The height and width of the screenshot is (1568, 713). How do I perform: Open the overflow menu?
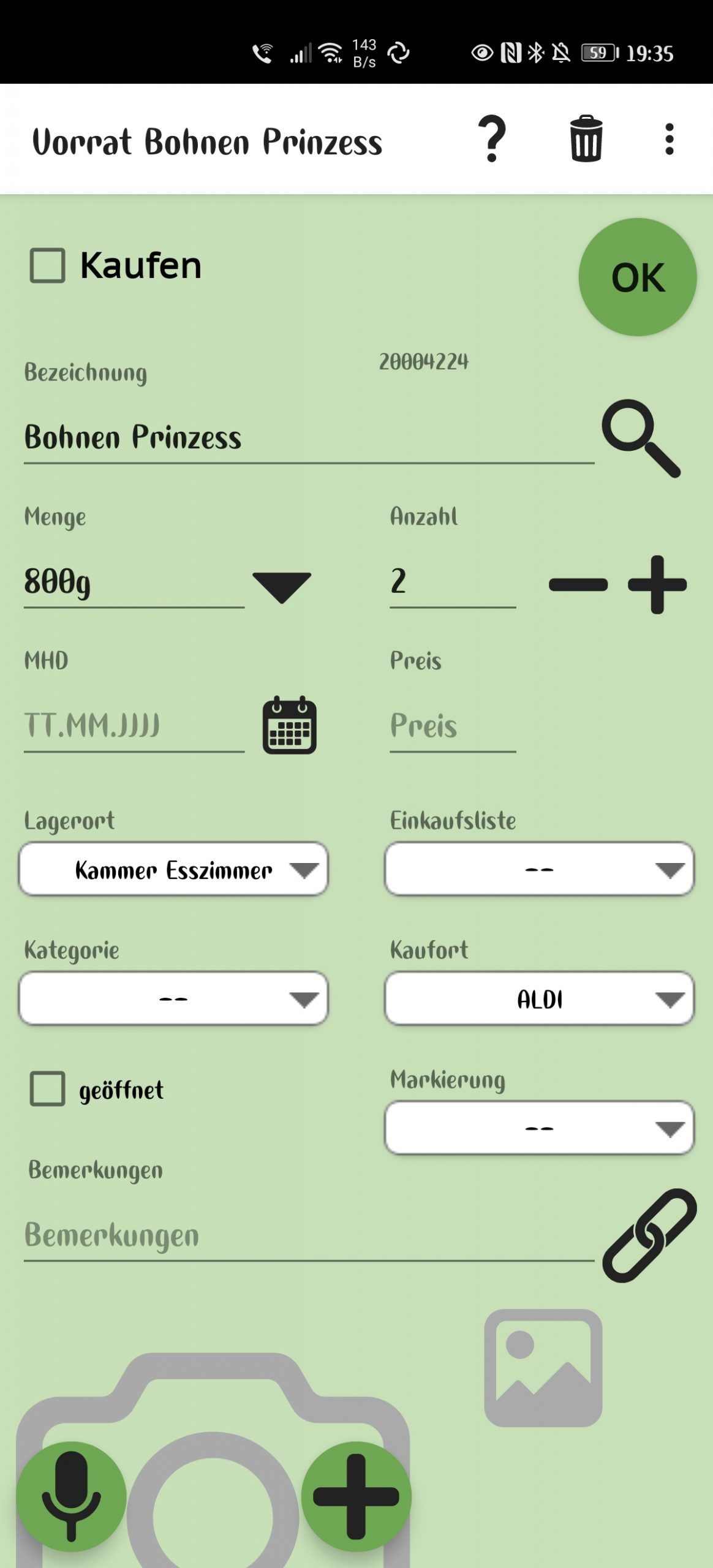click(x=669, y=140)
